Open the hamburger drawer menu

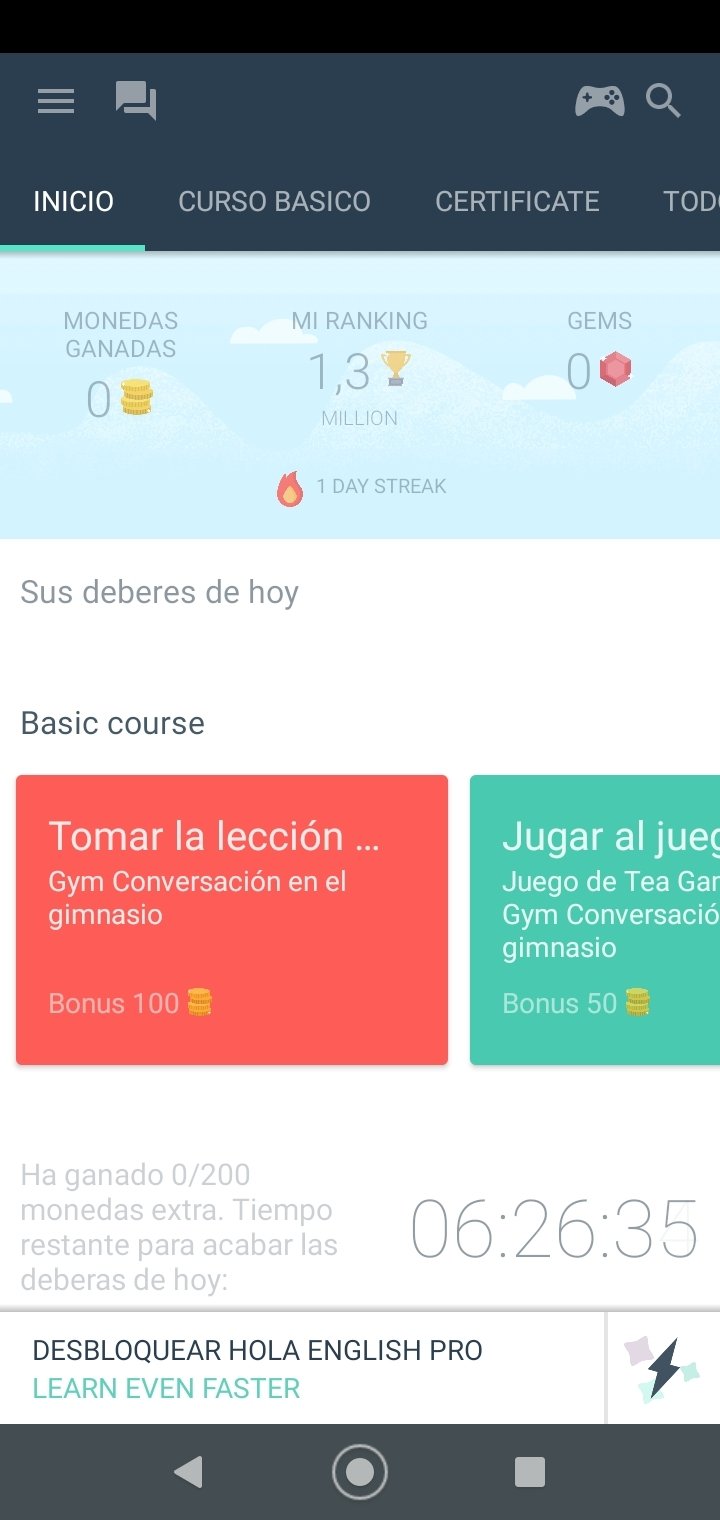(x=56, y=101)
